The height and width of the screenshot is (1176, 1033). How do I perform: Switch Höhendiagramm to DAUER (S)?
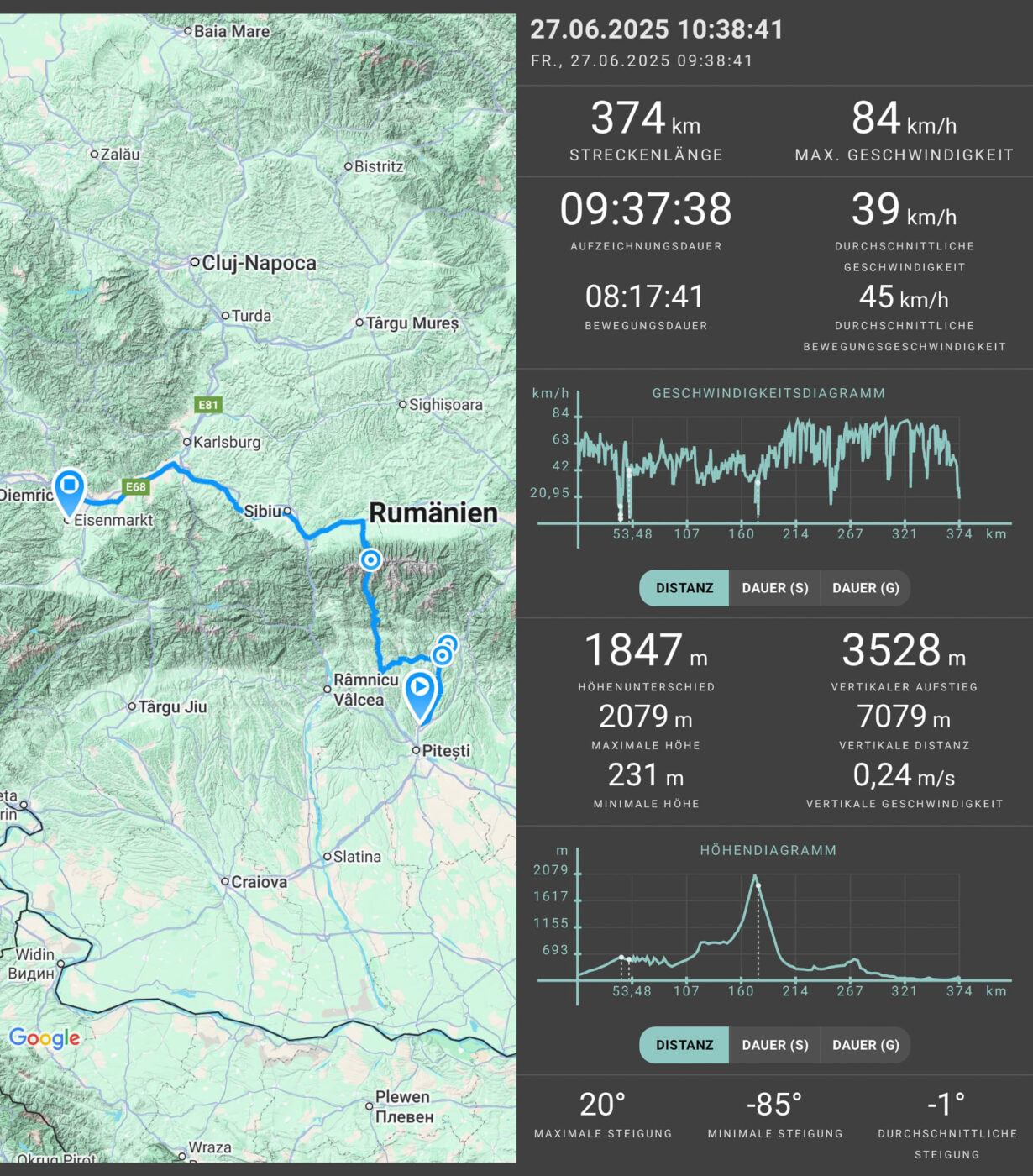coord(774,1045)
